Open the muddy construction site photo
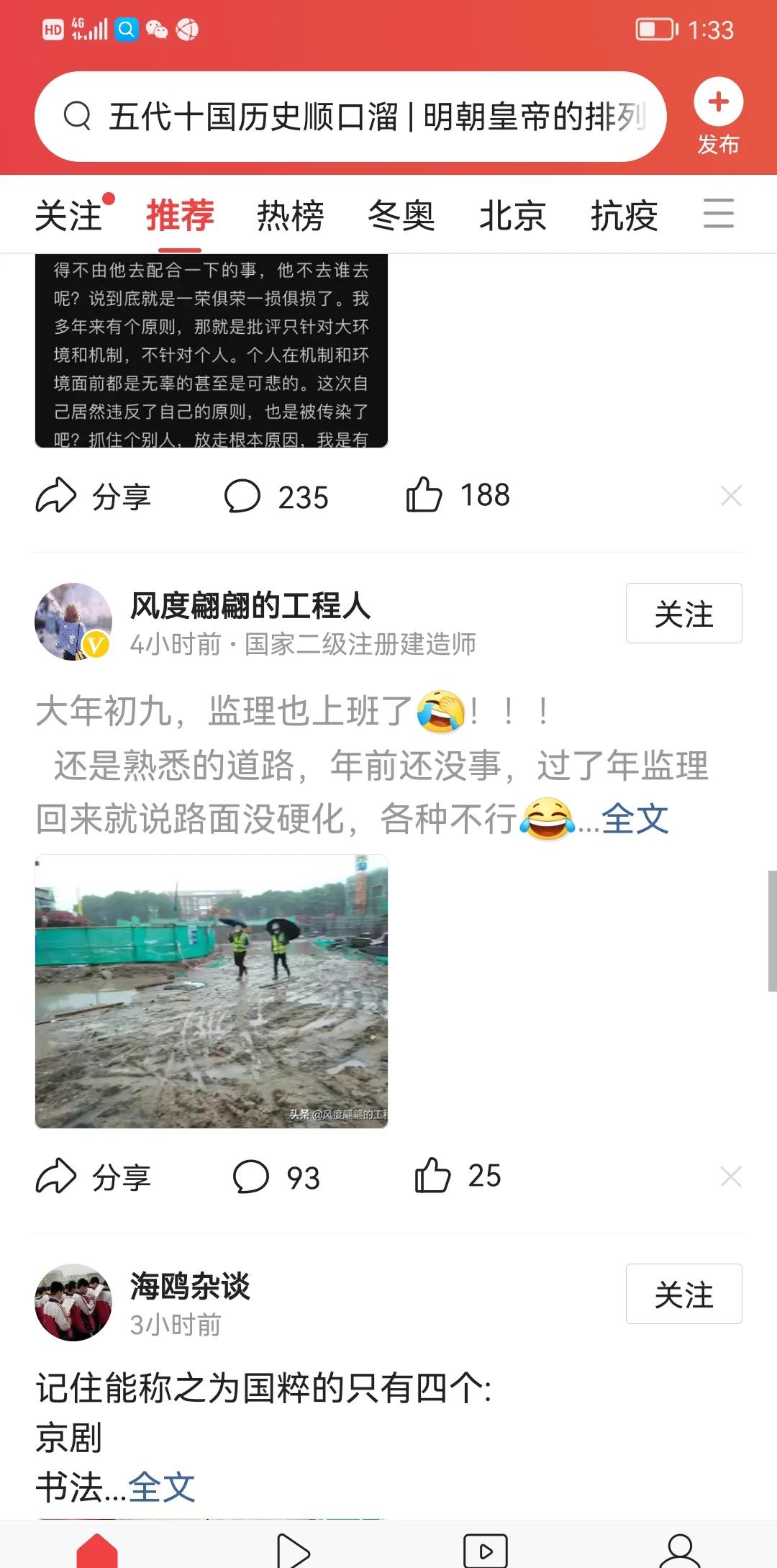 click(x=212, y=991)
